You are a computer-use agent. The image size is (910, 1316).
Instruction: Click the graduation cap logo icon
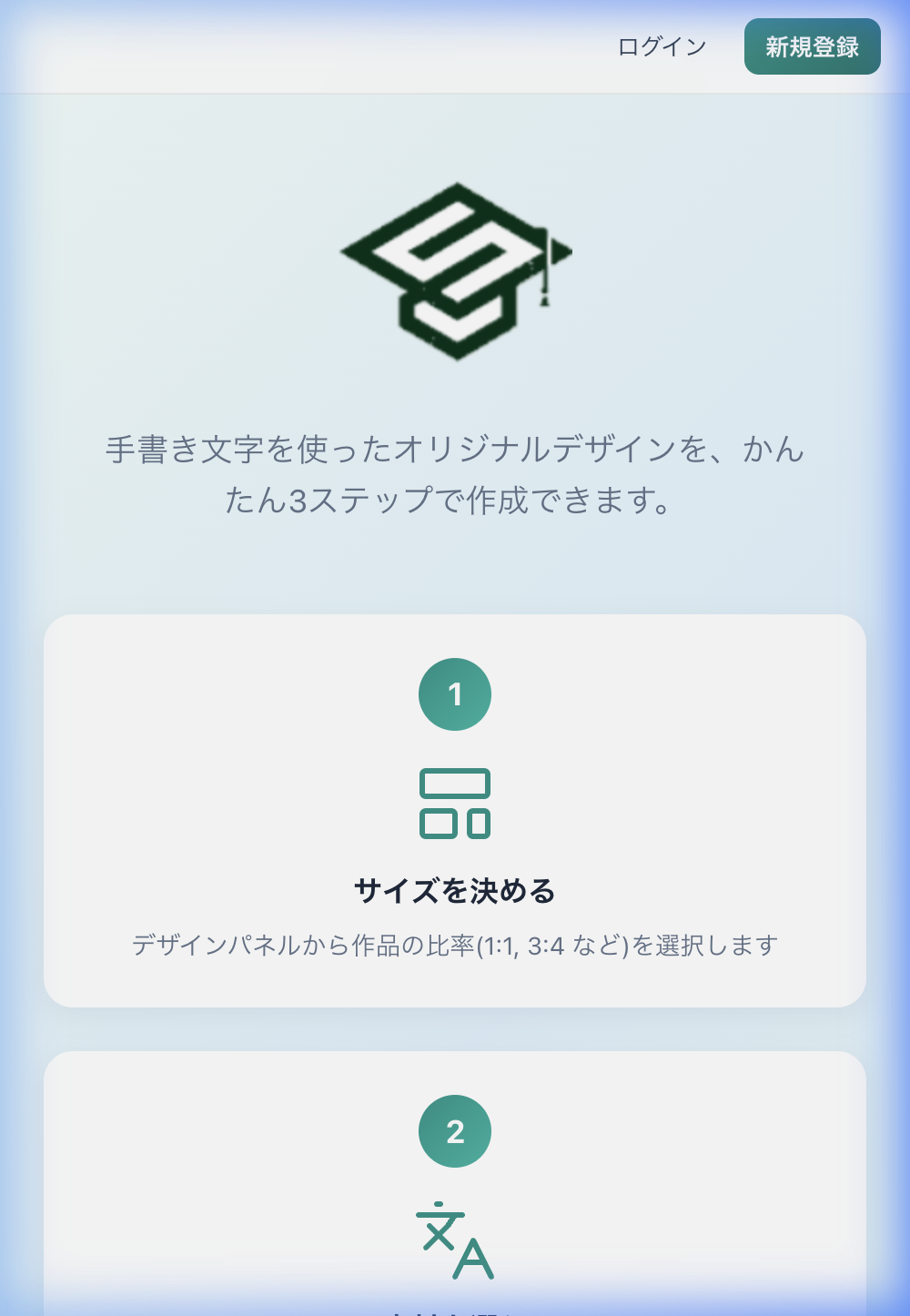point(455,268)
